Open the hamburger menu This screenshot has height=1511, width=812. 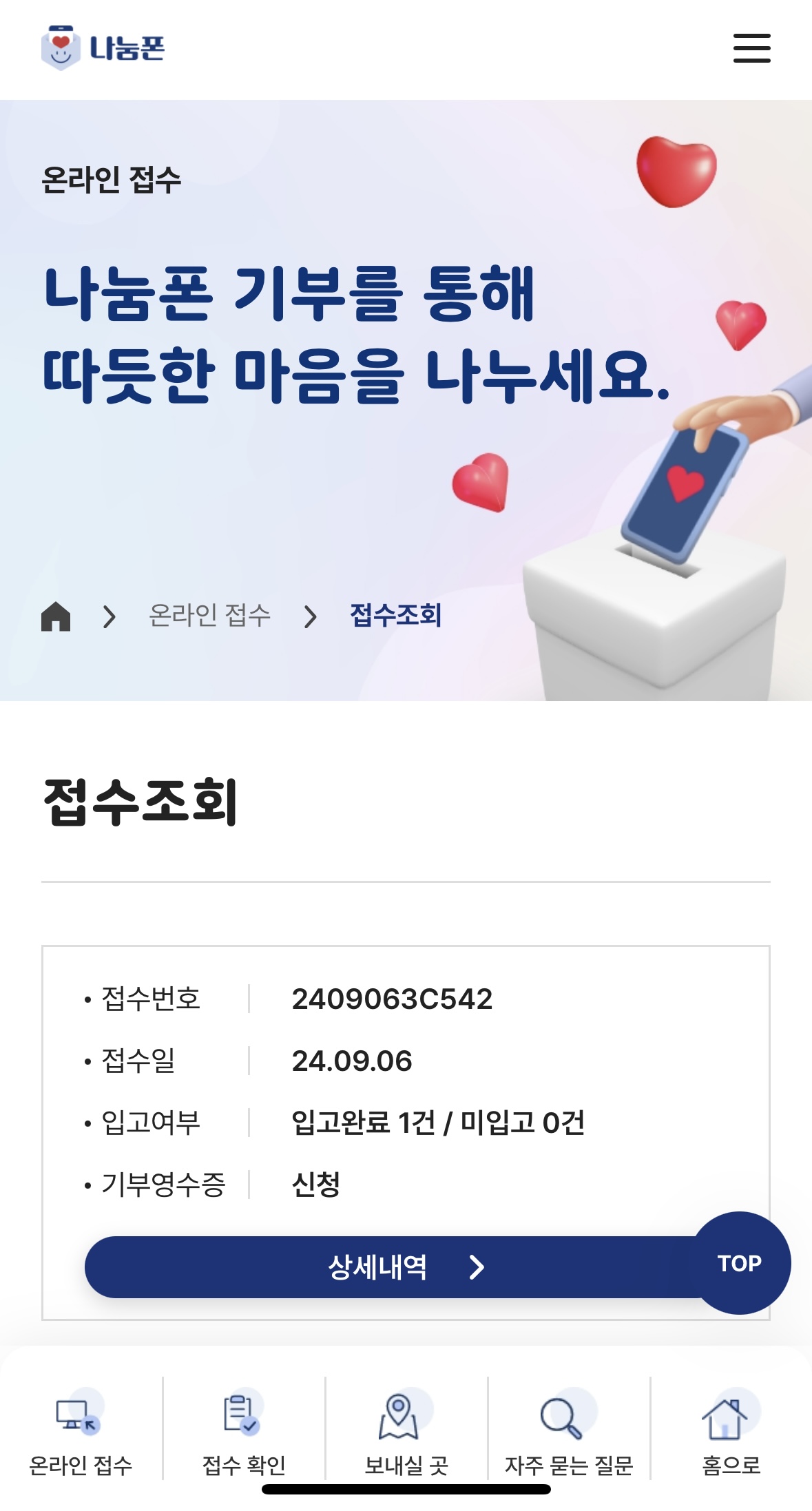coord(751,48)
